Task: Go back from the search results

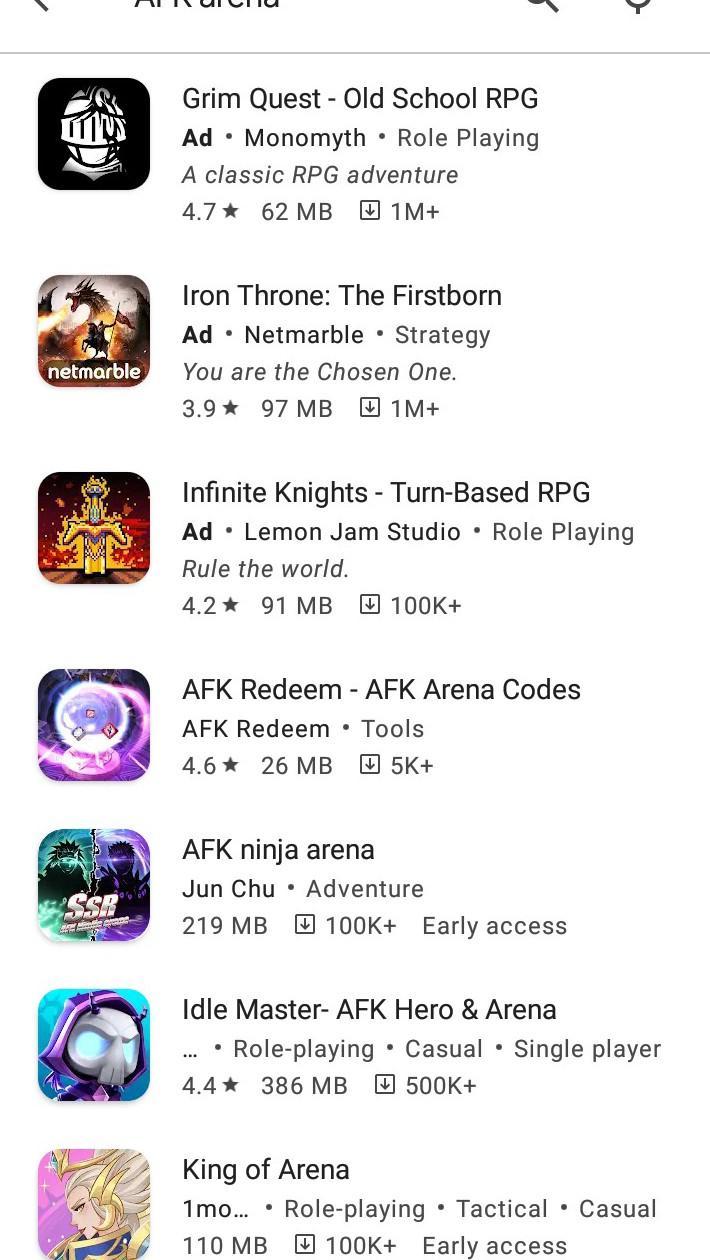Action: (x=40, y=6)
